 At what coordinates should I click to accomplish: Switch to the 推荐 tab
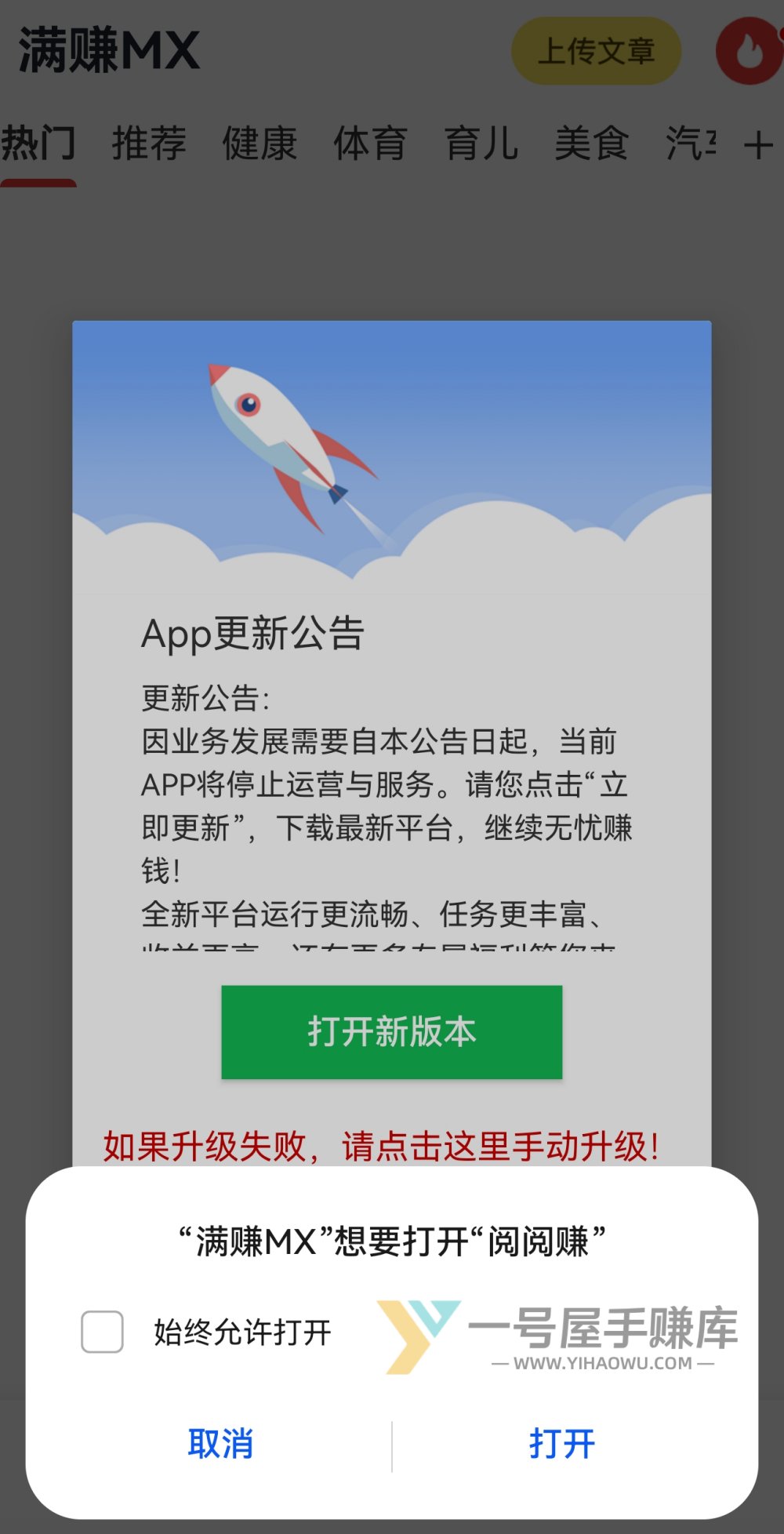[x=149, y=144]
